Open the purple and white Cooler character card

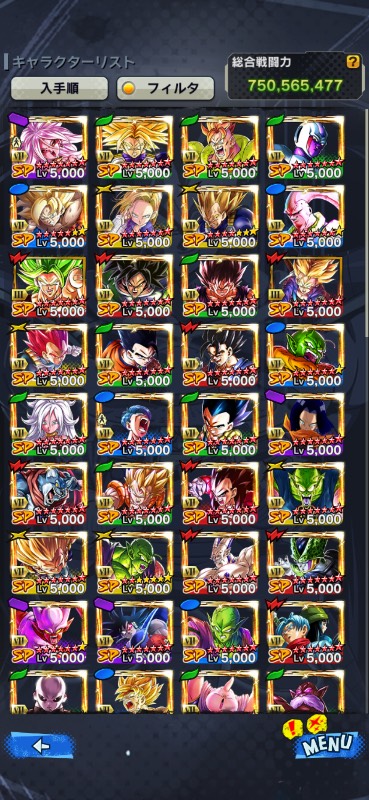tap(305, 147)
